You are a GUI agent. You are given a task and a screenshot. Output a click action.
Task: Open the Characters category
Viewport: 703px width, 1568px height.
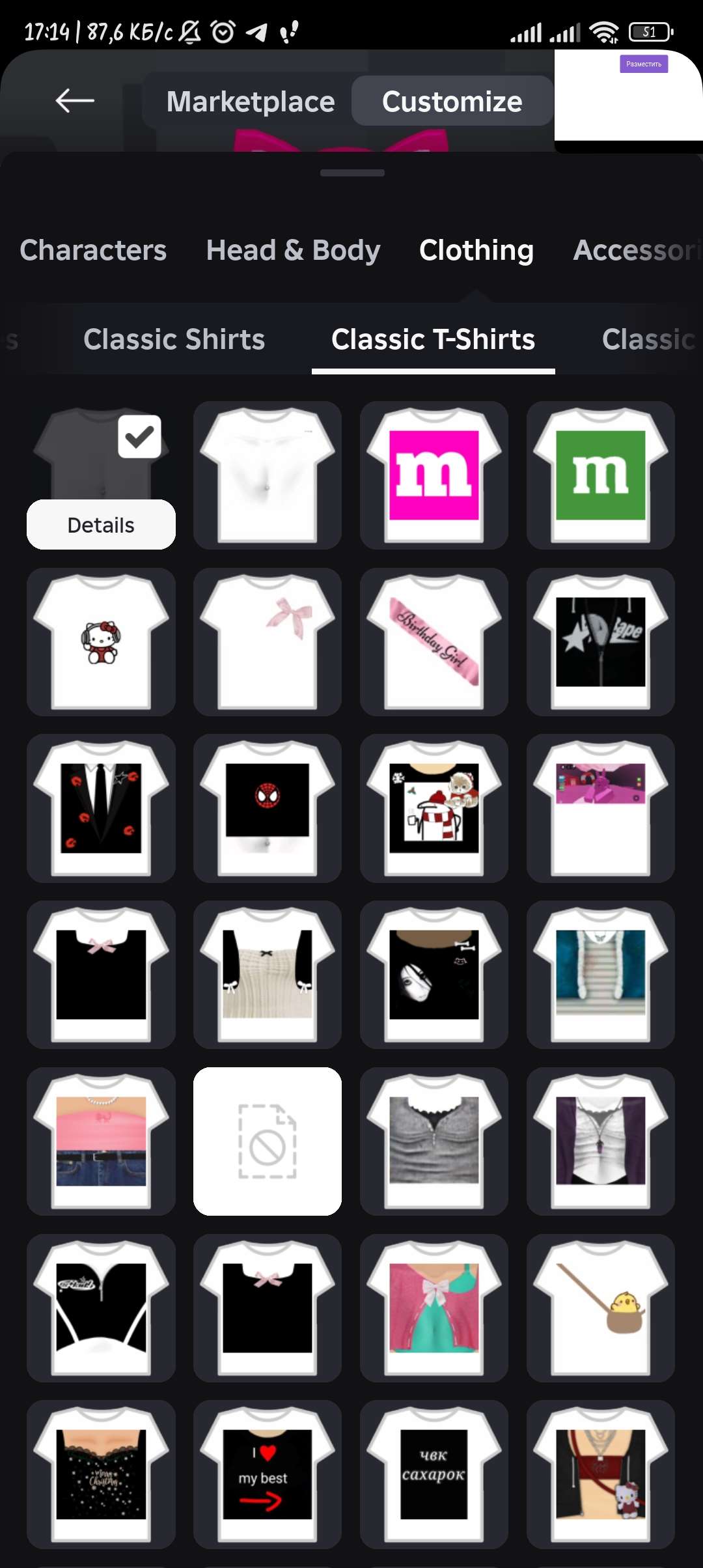pyautogui.click(x=93, y=251)
